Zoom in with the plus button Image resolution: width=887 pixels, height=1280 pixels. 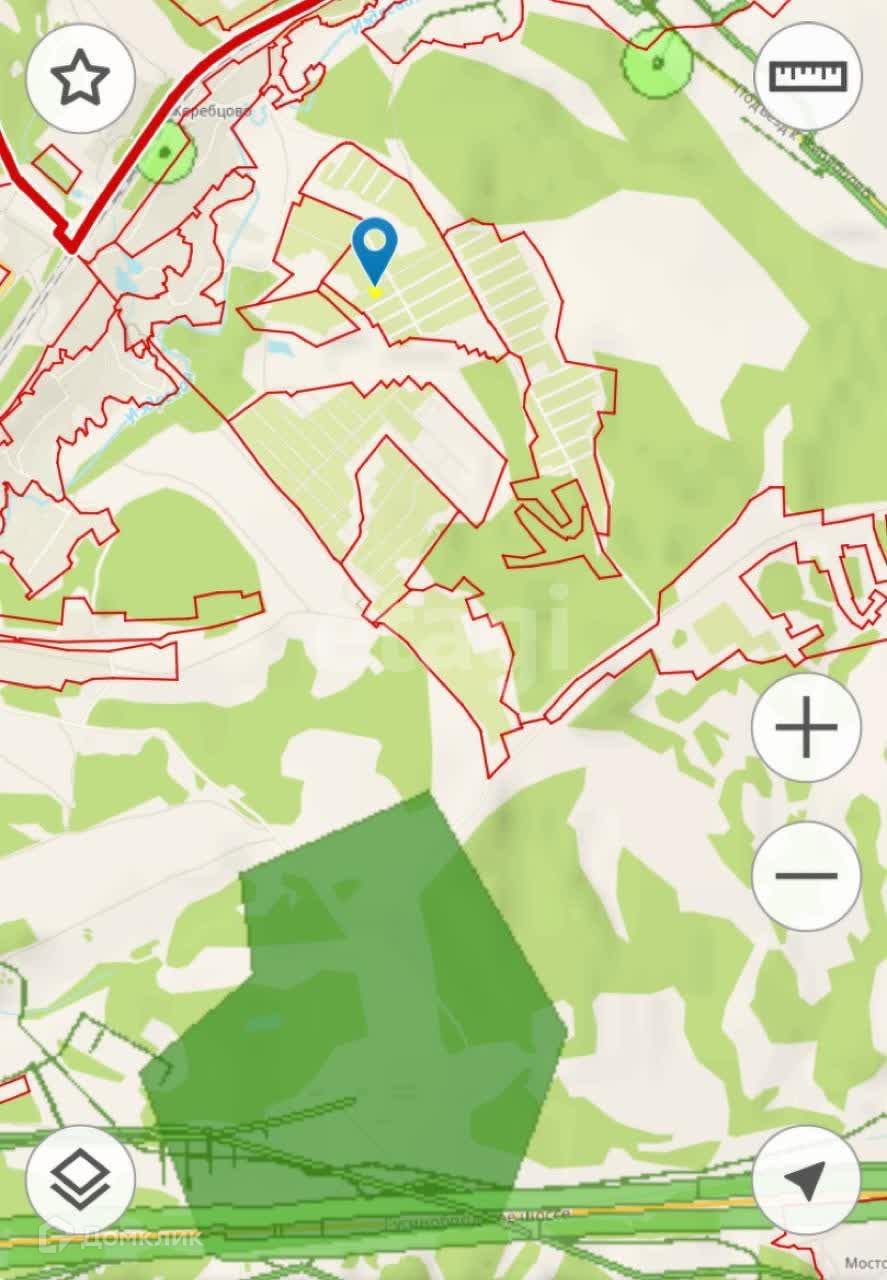pyautogui.click(x=806, y=727)
